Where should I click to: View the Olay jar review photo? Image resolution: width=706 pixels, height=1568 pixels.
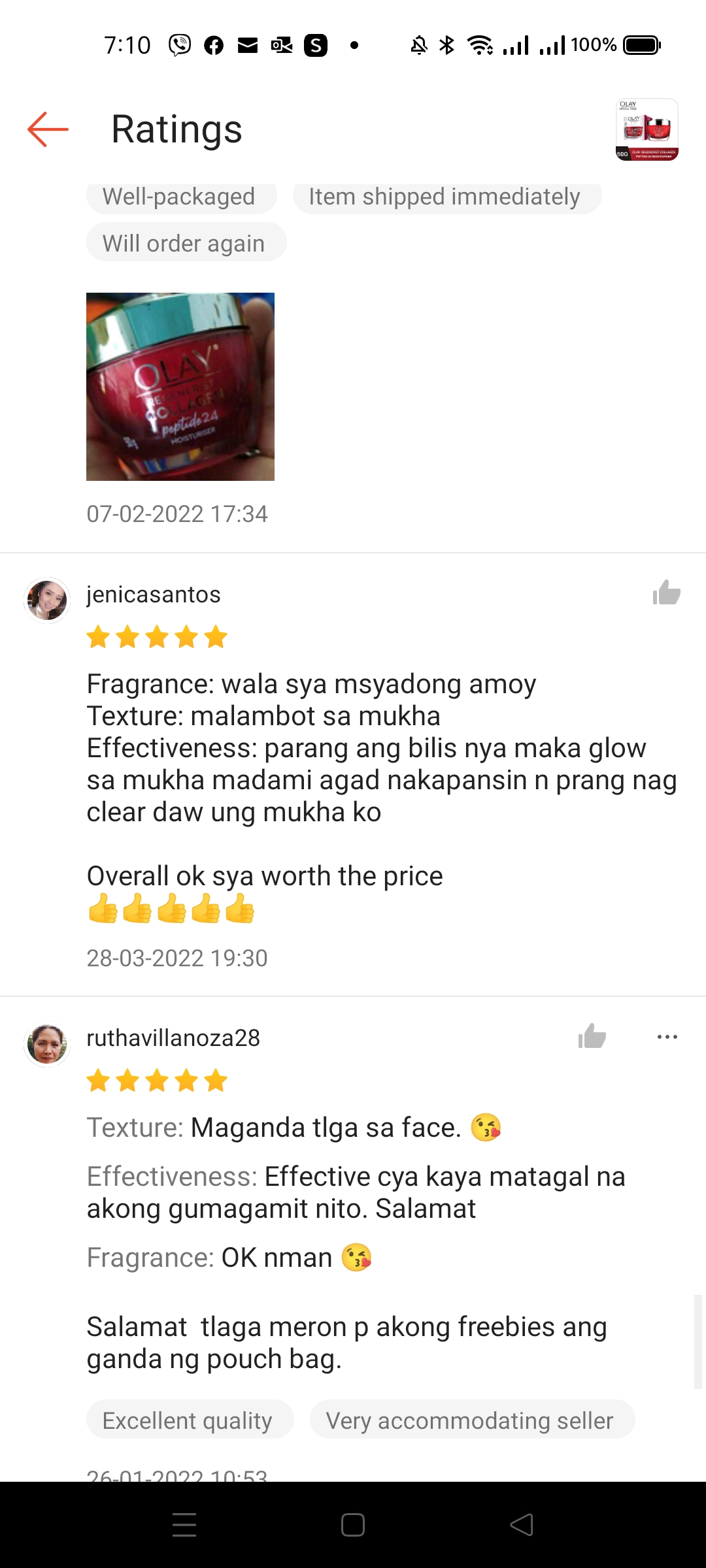(x=180, y=387)
